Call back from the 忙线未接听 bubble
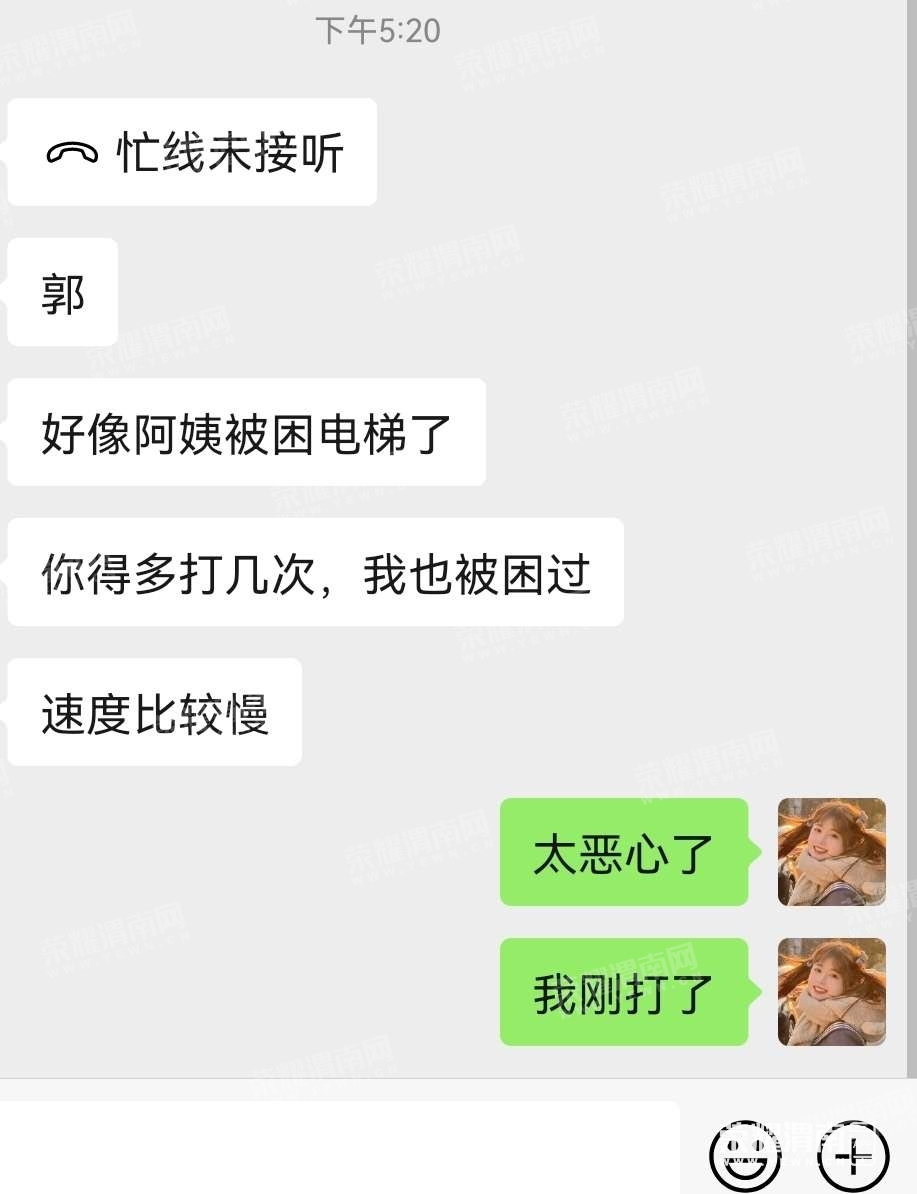The image size is (917, 1194). point(193,153)
